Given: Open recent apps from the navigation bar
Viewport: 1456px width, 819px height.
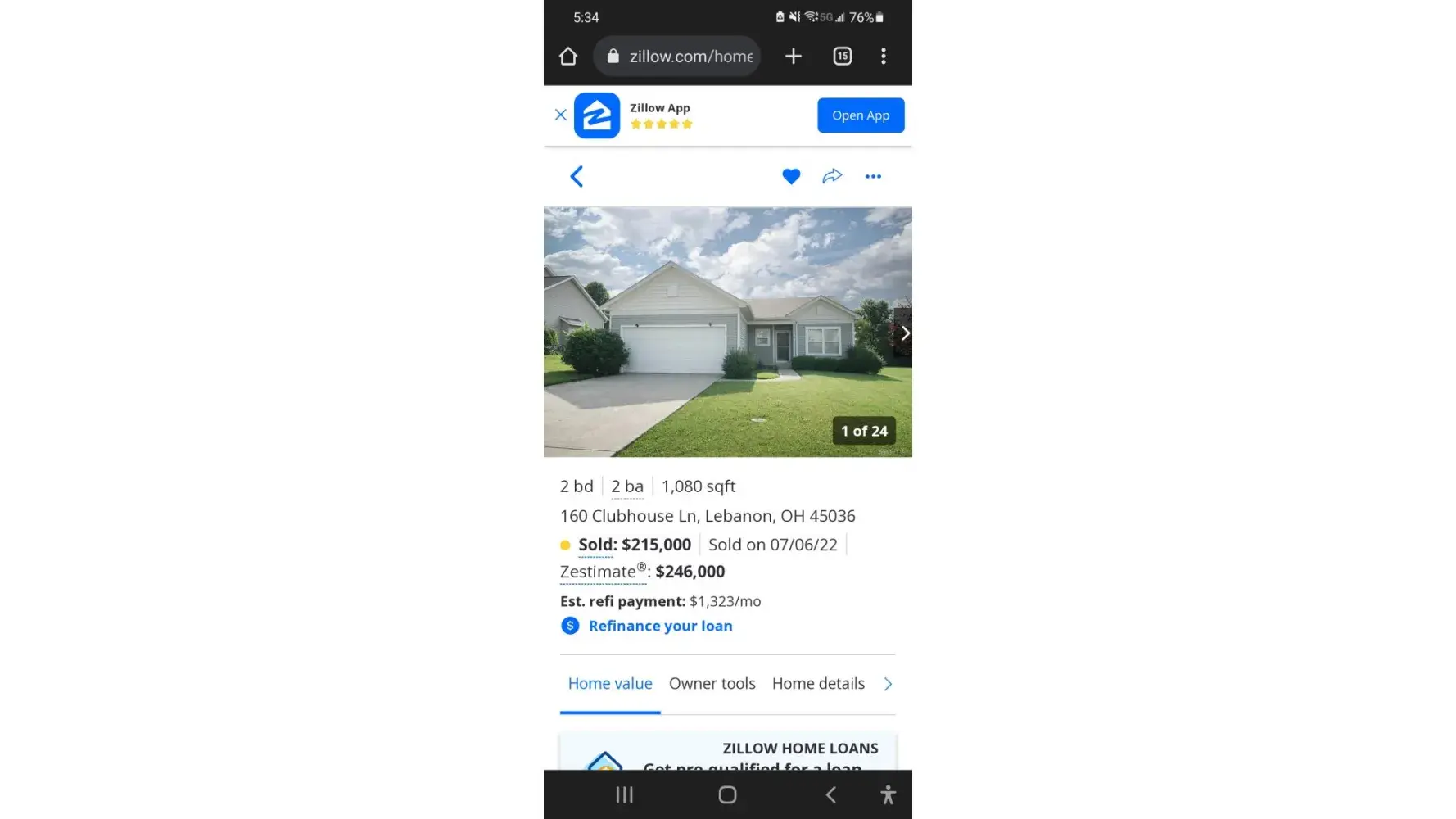Looking at the screenshot, I should click(624, 794).
